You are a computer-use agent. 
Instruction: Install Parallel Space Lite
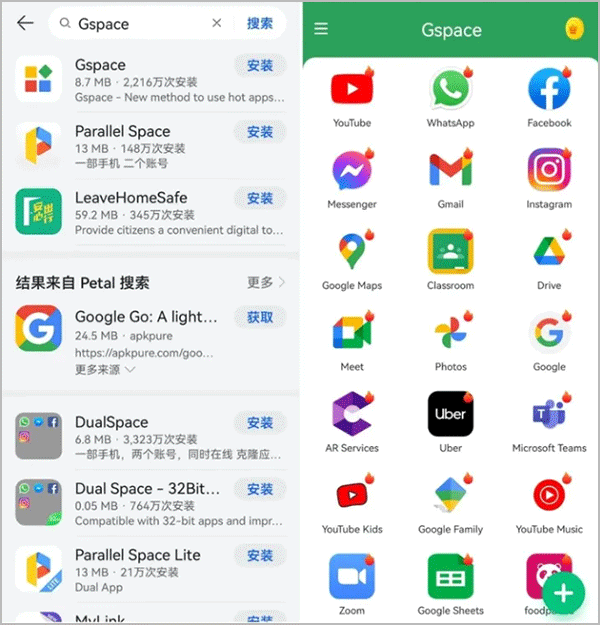[x=260, y=556]
